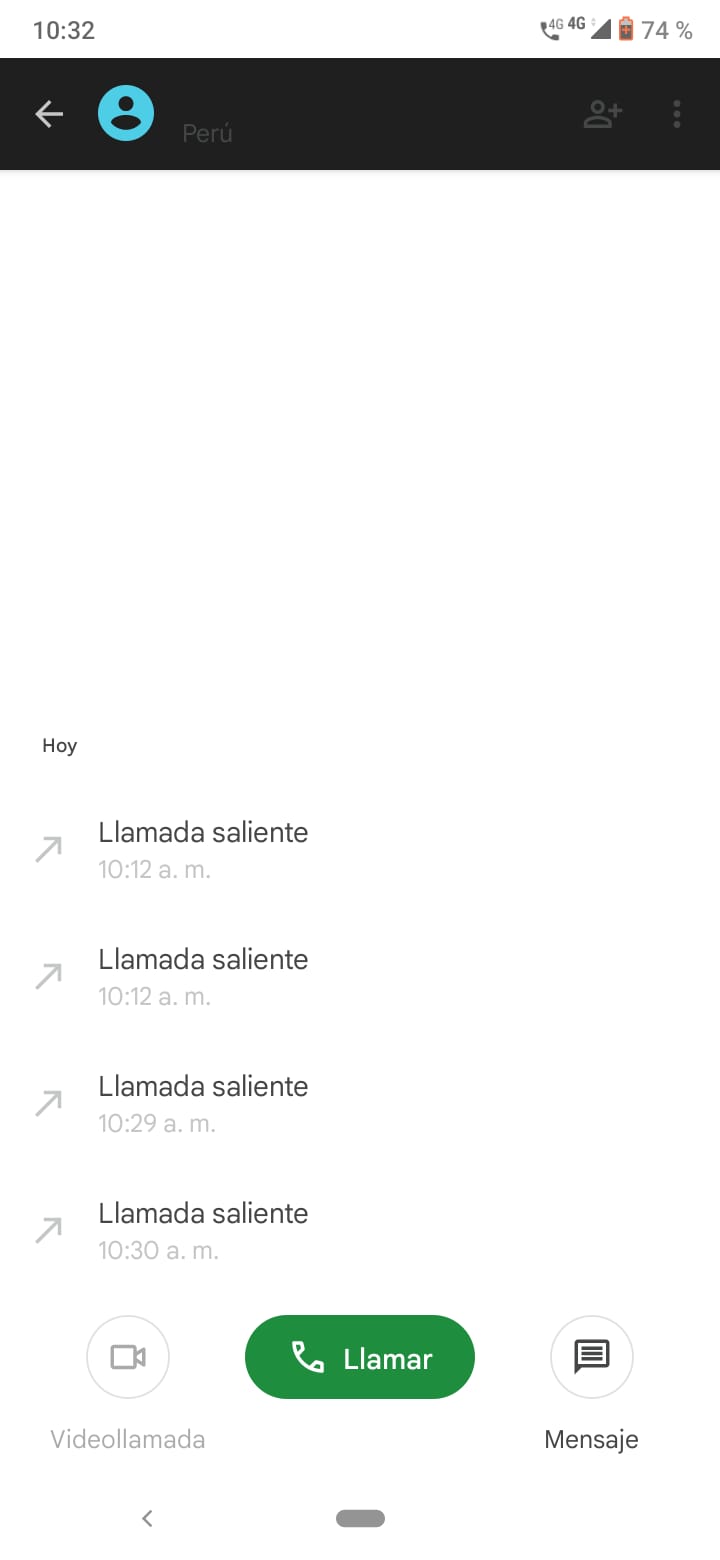Go back using the header arrow
The width and height of the screenshot is (720, 1560).
49,114
